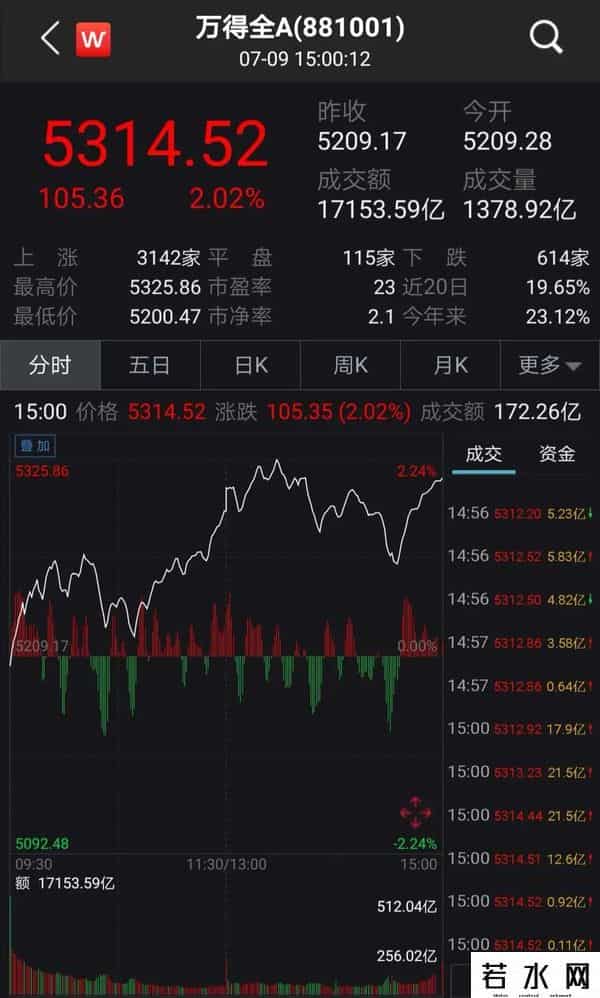Switch to the 五日 chart tab
The height and width of the screenshot is (998, 600).
tap(150, 365)
